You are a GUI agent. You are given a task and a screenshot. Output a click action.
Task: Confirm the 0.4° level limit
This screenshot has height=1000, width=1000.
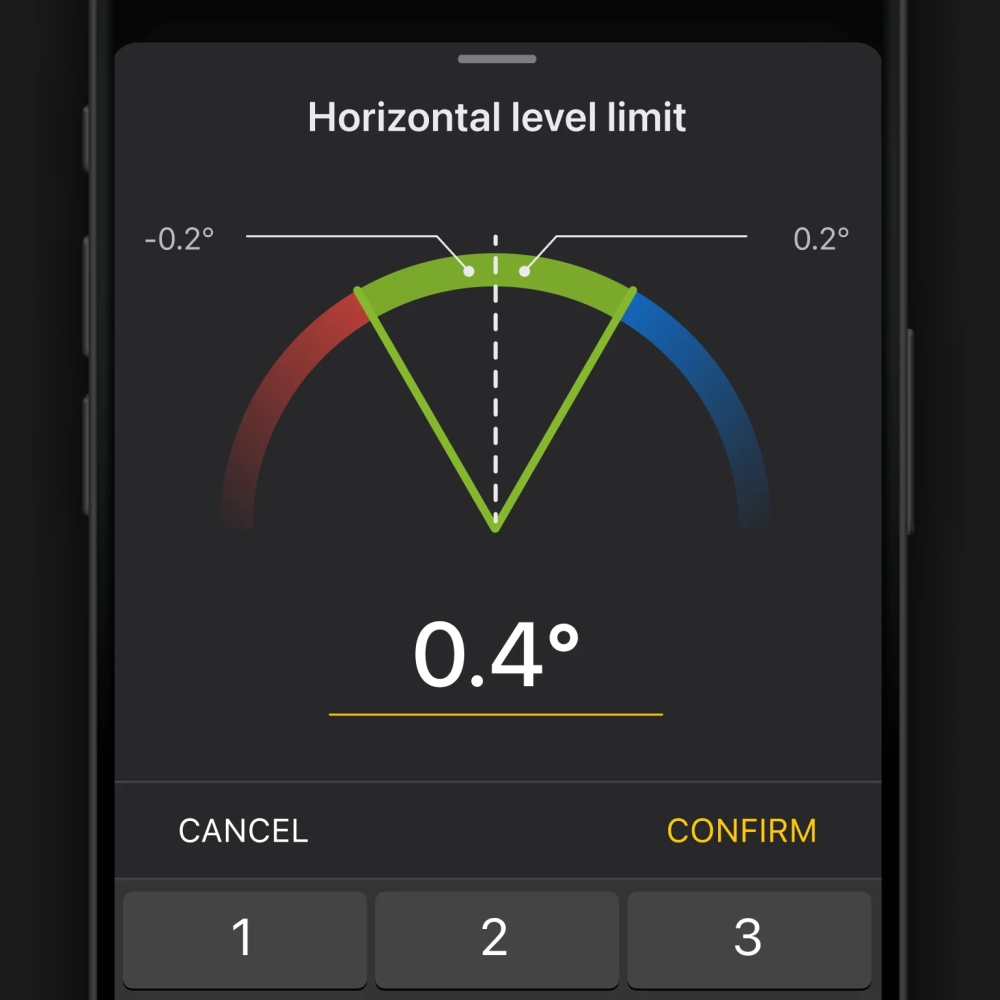tap(741, 830)
